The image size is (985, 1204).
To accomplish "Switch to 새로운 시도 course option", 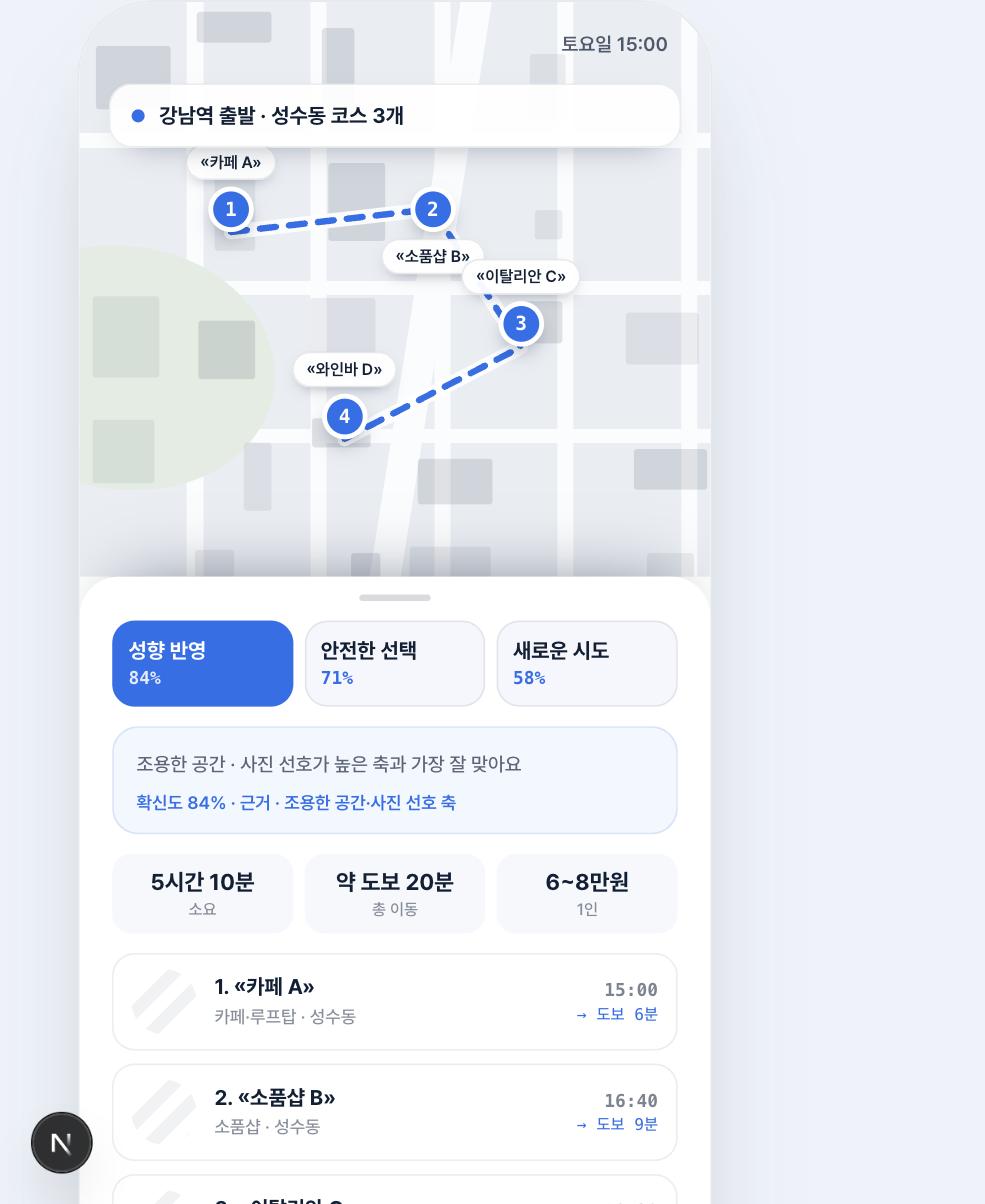I will (587, 663).
